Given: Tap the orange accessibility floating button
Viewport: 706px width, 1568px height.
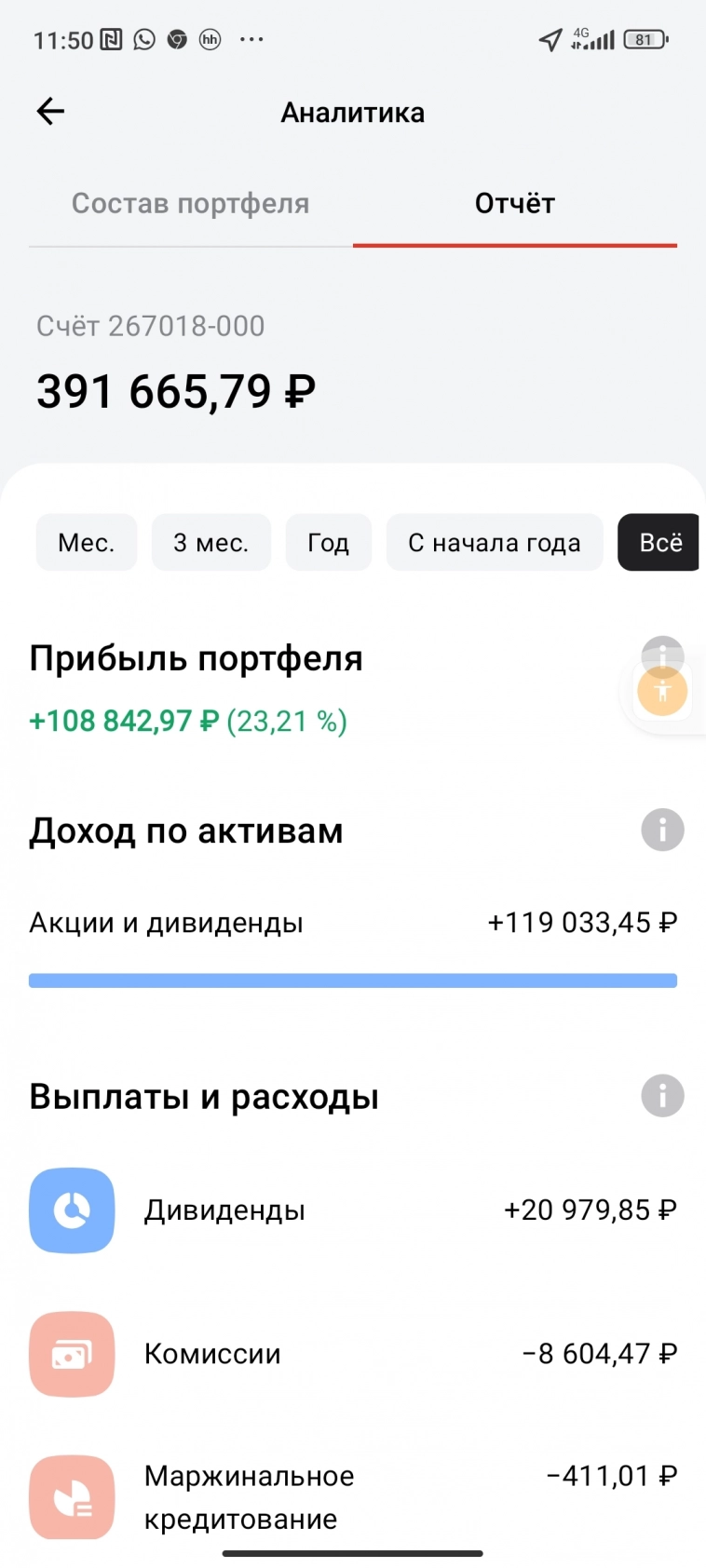Looking at the screenshot, I should coord(662,692).
